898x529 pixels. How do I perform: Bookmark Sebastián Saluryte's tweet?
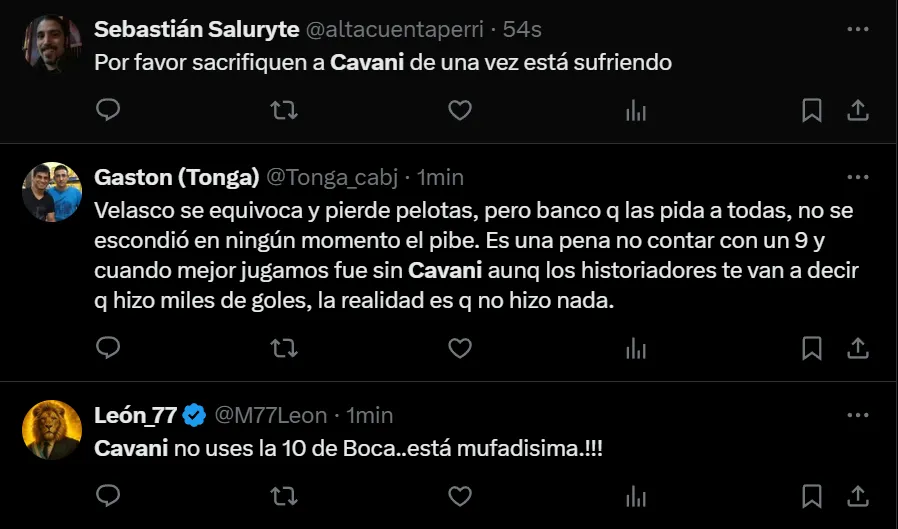click(x=813, y=110)
